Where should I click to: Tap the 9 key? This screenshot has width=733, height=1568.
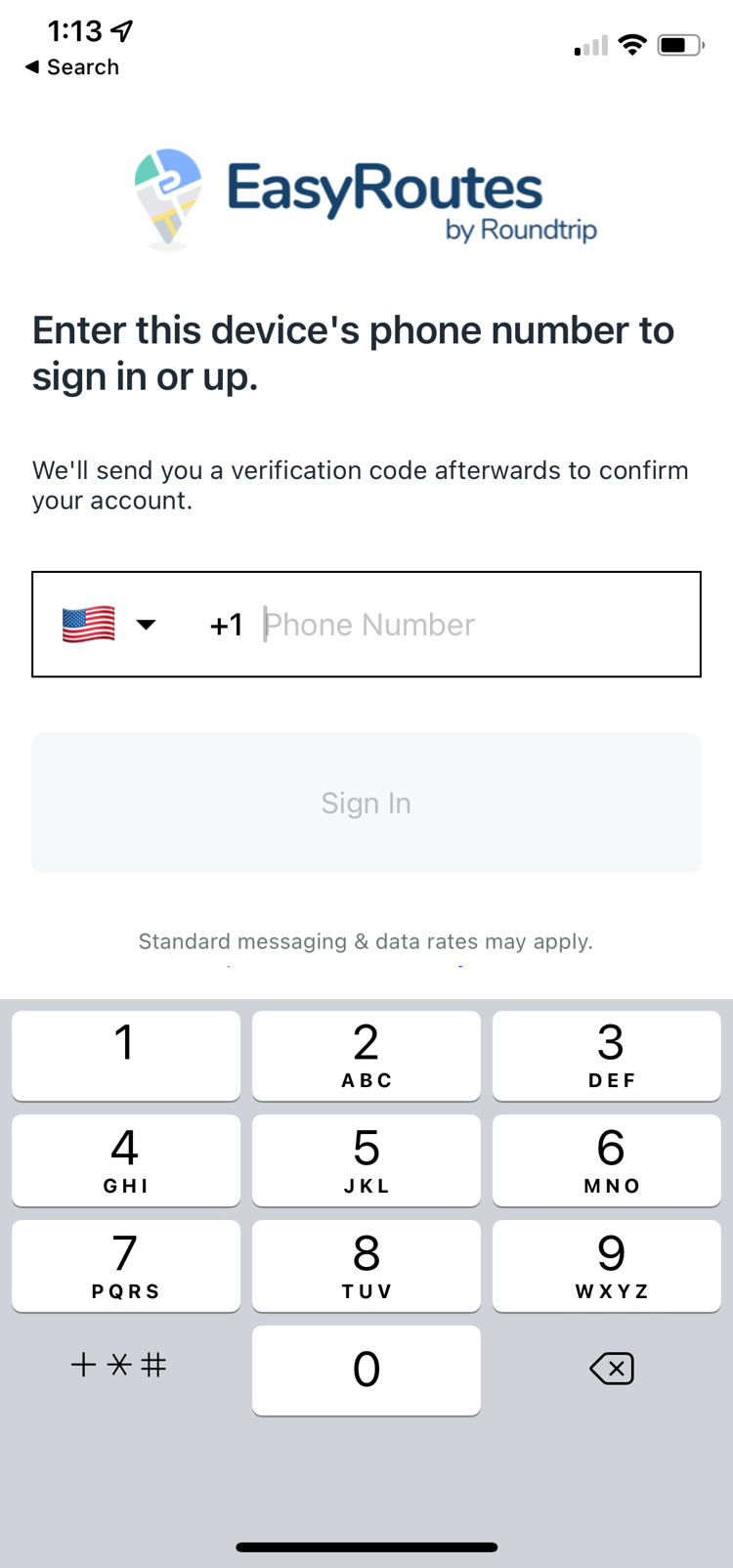tap(607, 1266)
